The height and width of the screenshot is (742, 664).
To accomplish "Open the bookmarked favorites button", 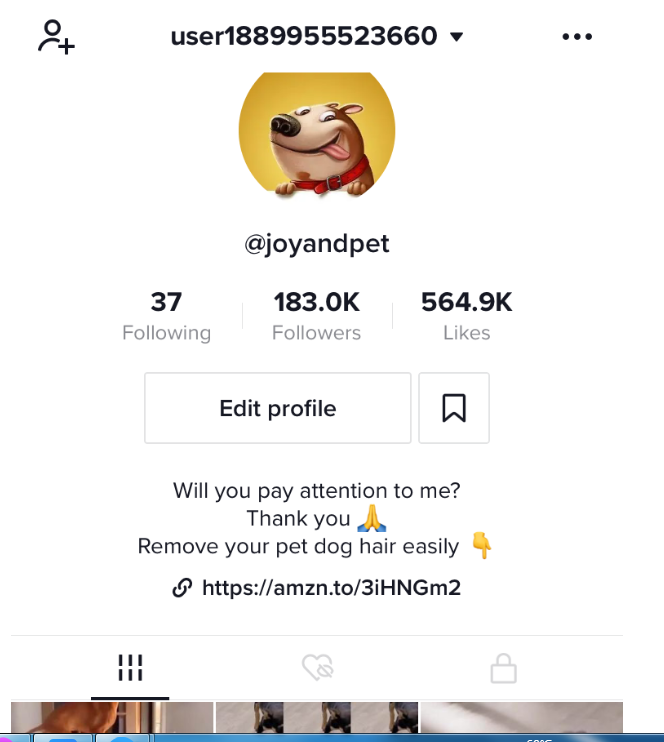I will pyautogui.click(x=454, y=408).
